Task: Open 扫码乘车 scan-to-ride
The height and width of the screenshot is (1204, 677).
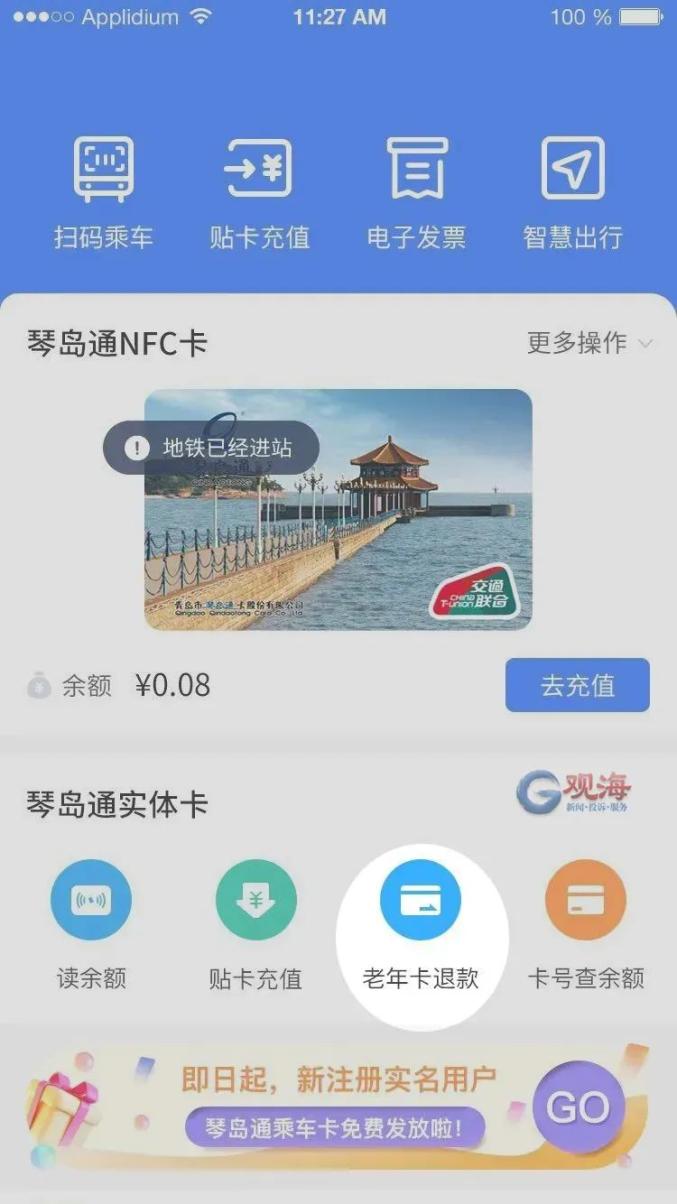Action: click(x=104, y=192)
